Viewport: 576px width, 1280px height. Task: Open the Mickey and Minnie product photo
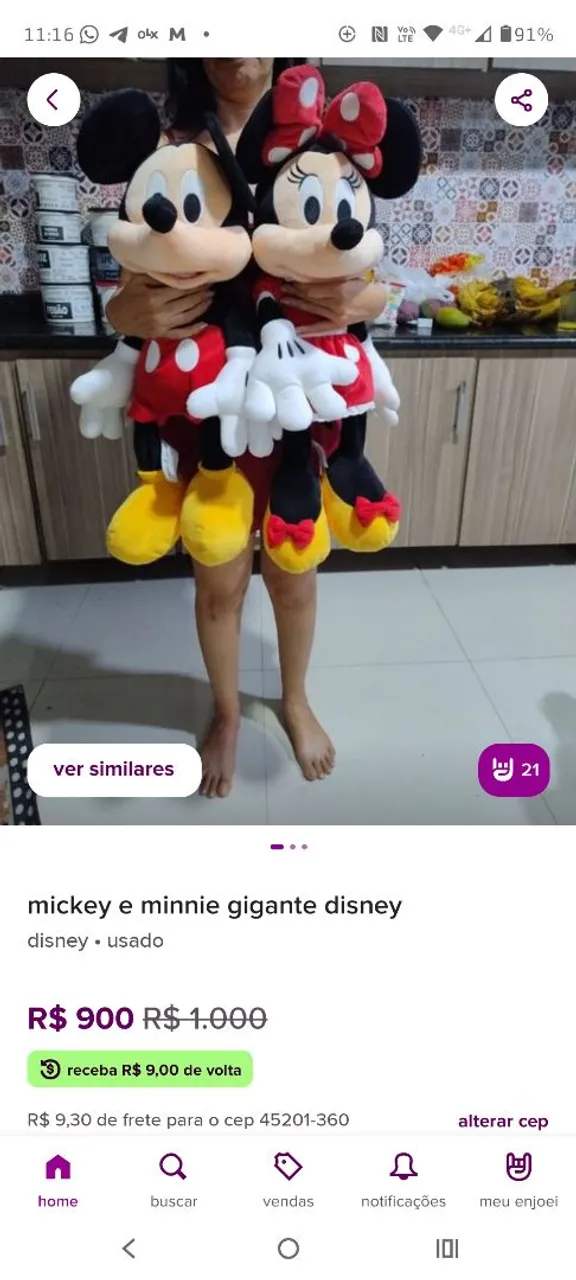click(288, 441)
